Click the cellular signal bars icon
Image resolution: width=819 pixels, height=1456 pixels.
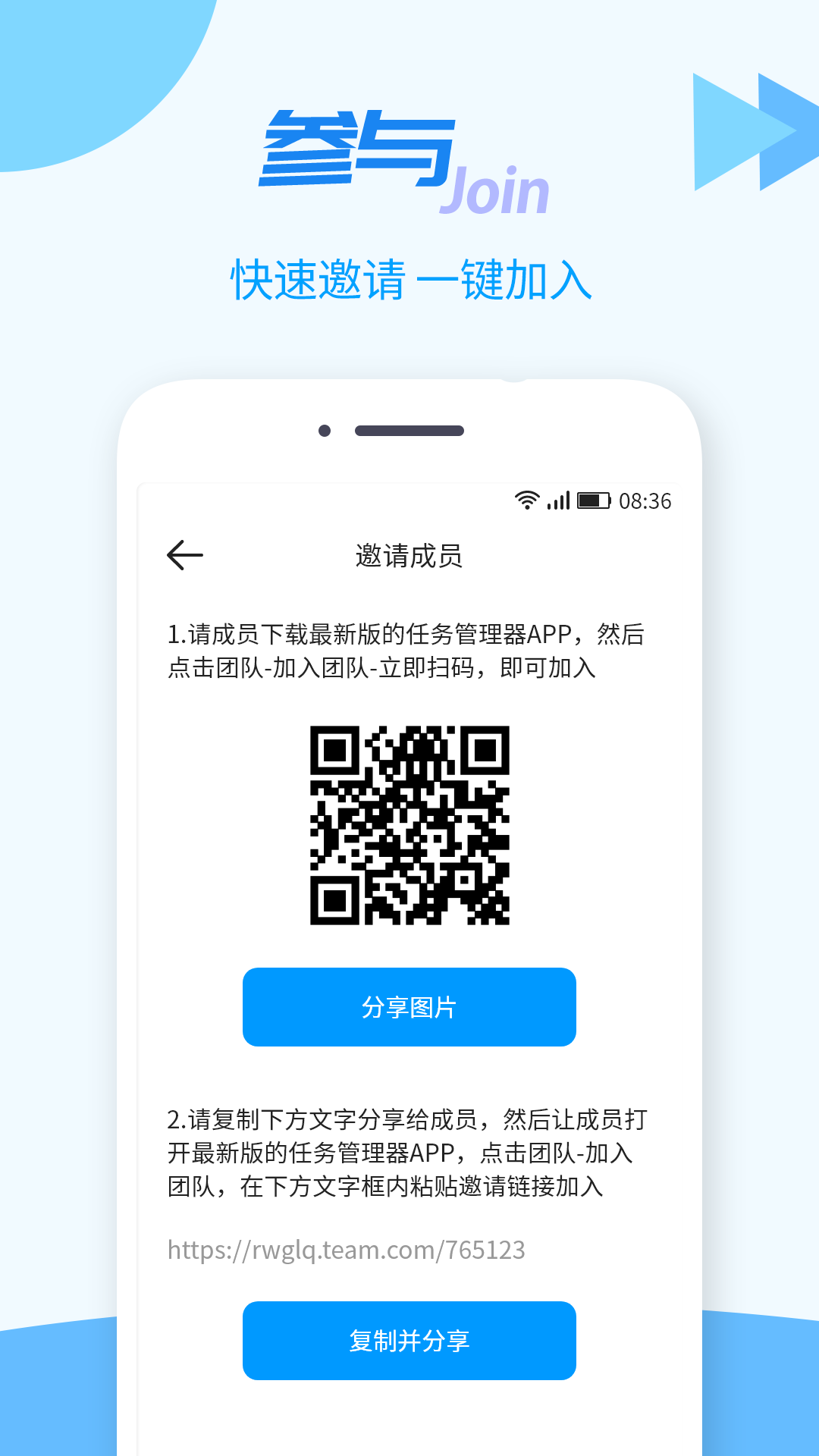[x=559, y=500]
